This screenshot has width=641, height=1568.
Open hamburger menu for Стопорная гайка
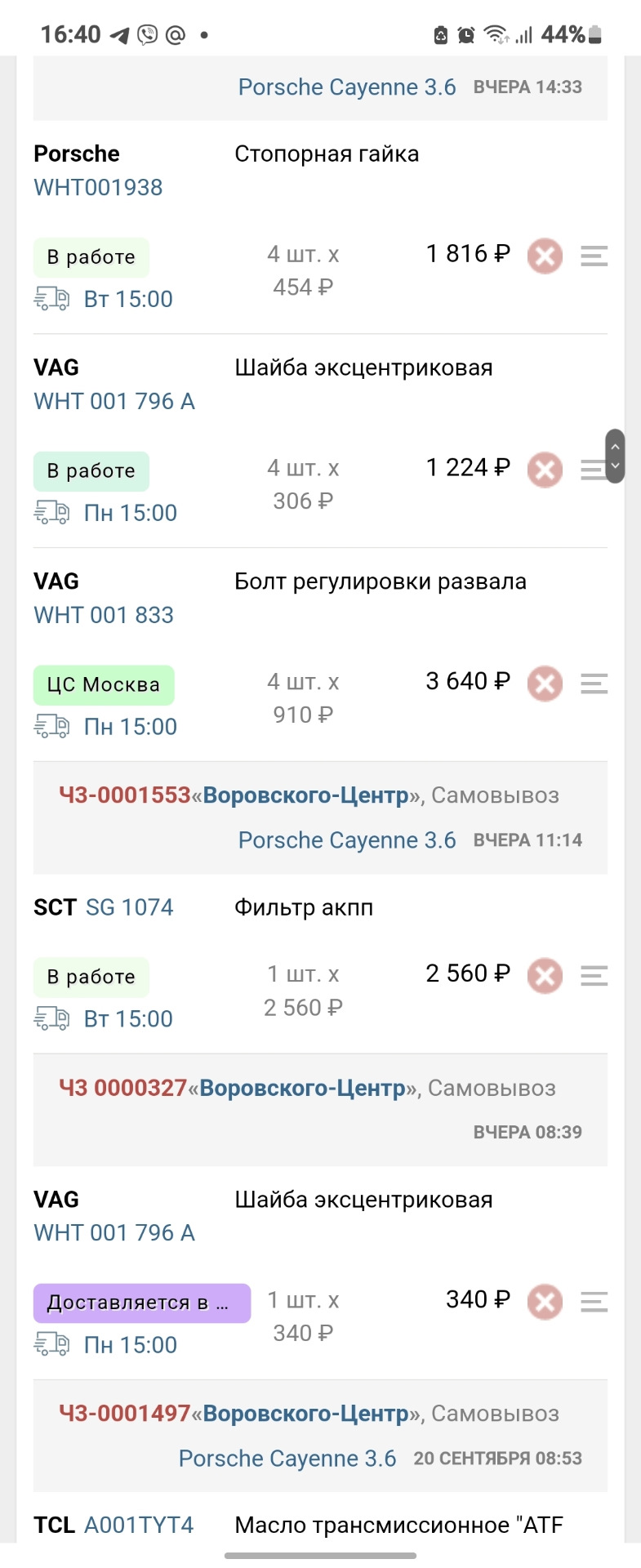pyautogui.click(x=594, y=256)
